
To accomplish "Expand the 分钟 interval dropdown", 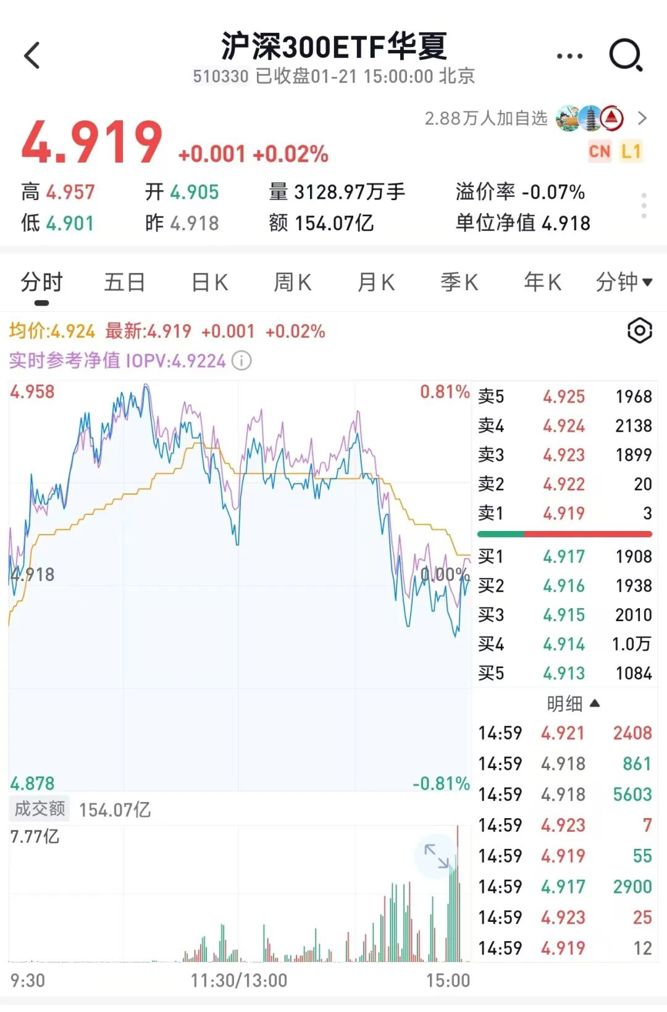I will pos(624,283).
